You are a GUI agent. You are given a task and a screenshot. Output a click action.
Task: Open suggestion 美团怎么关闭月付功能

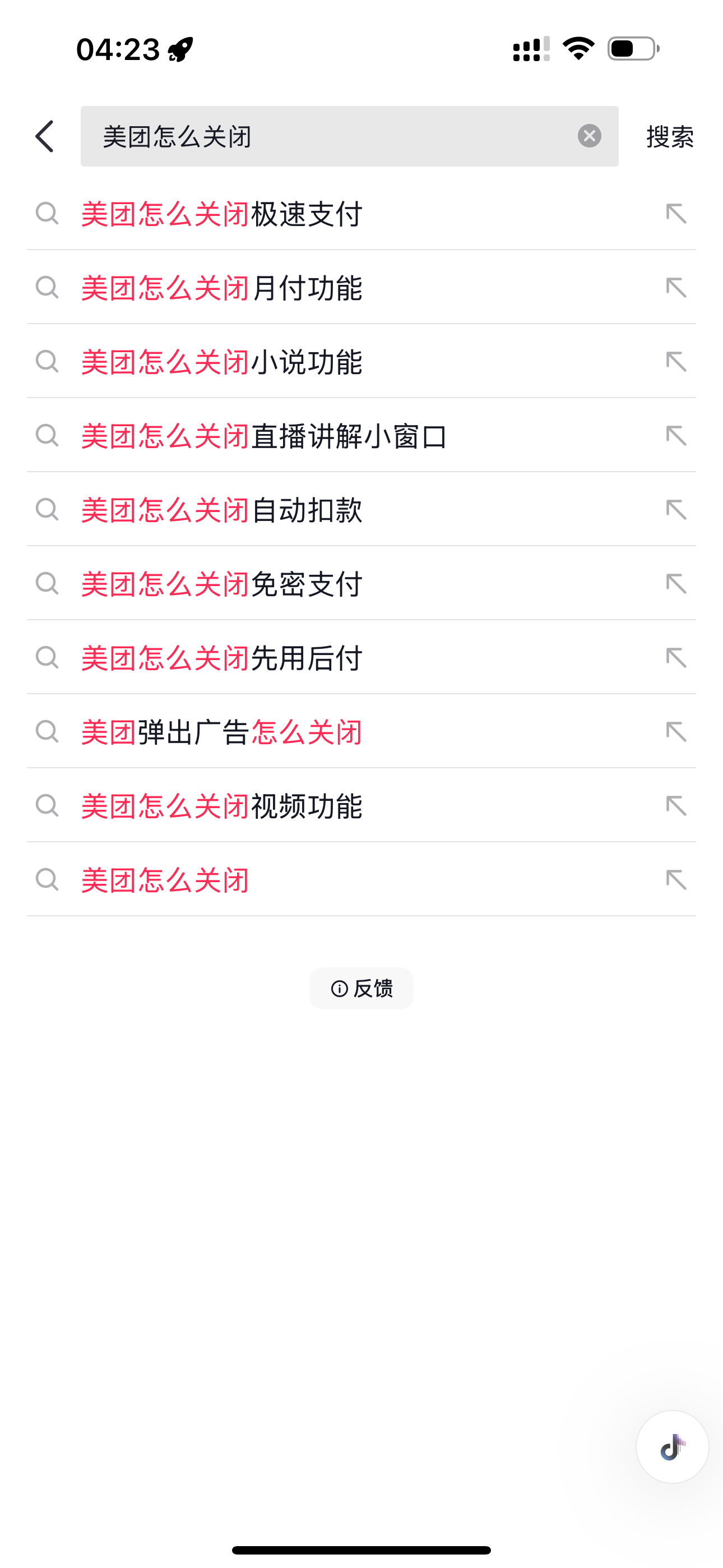coord(222,288)
